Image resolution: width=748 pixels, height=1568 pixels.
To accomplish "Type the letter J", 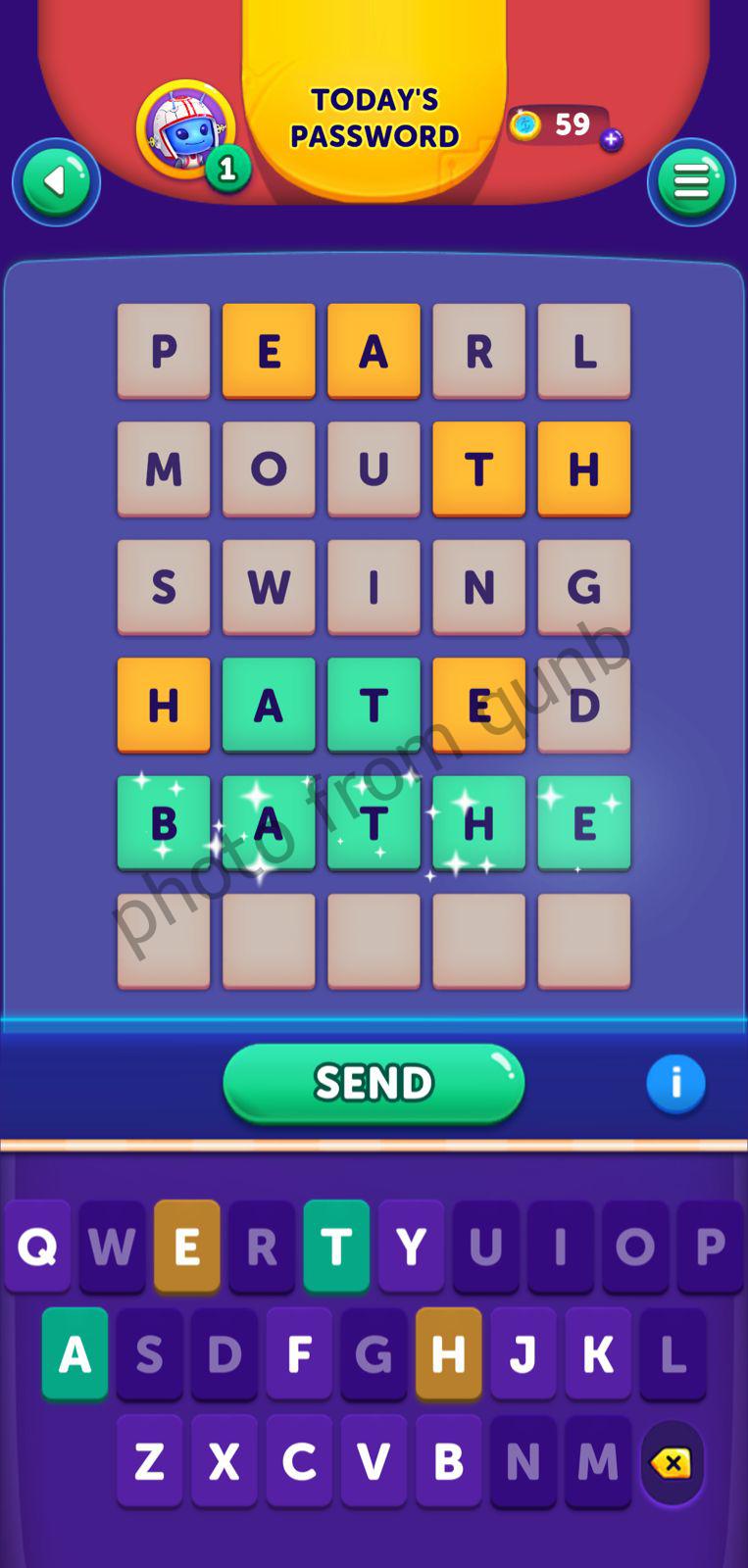I will click(x=524, y=1353).
